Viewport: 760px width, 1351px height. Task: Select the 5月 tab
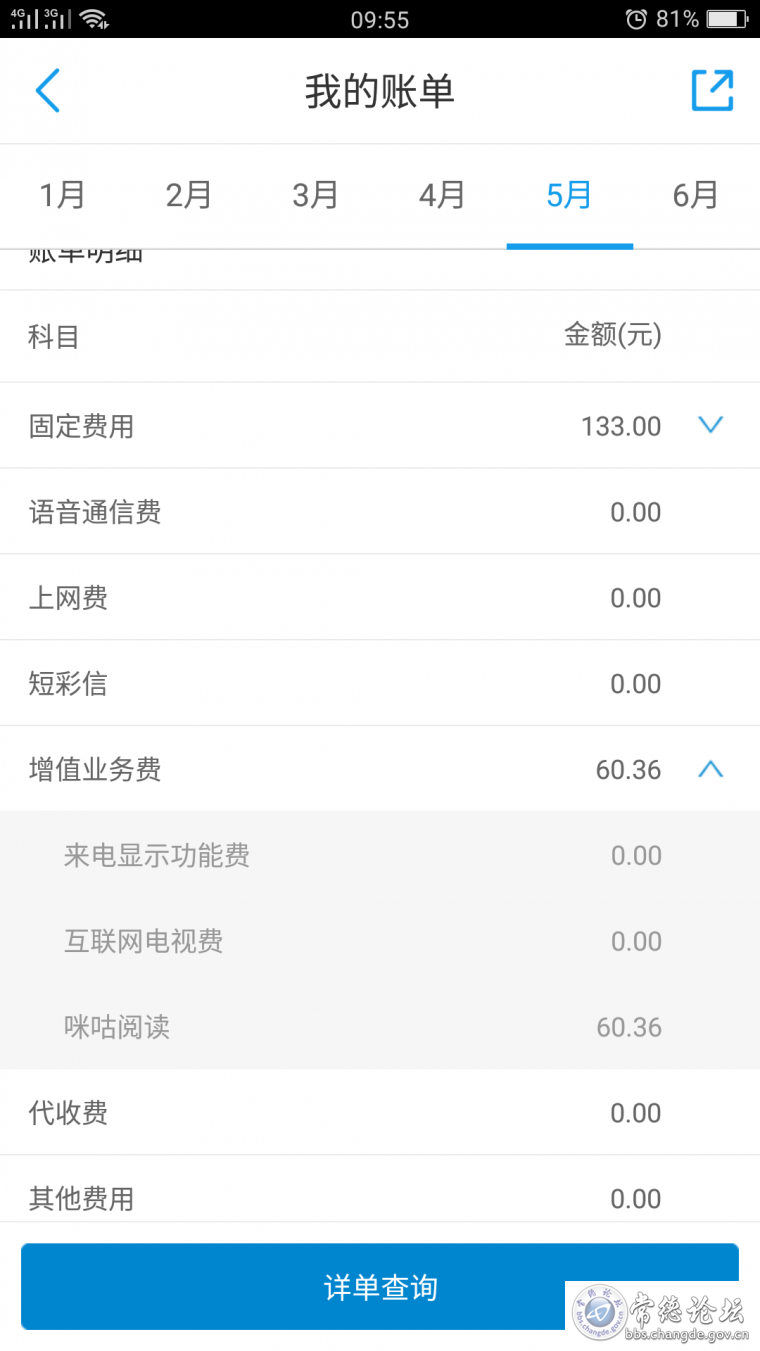tap(569, 195)
